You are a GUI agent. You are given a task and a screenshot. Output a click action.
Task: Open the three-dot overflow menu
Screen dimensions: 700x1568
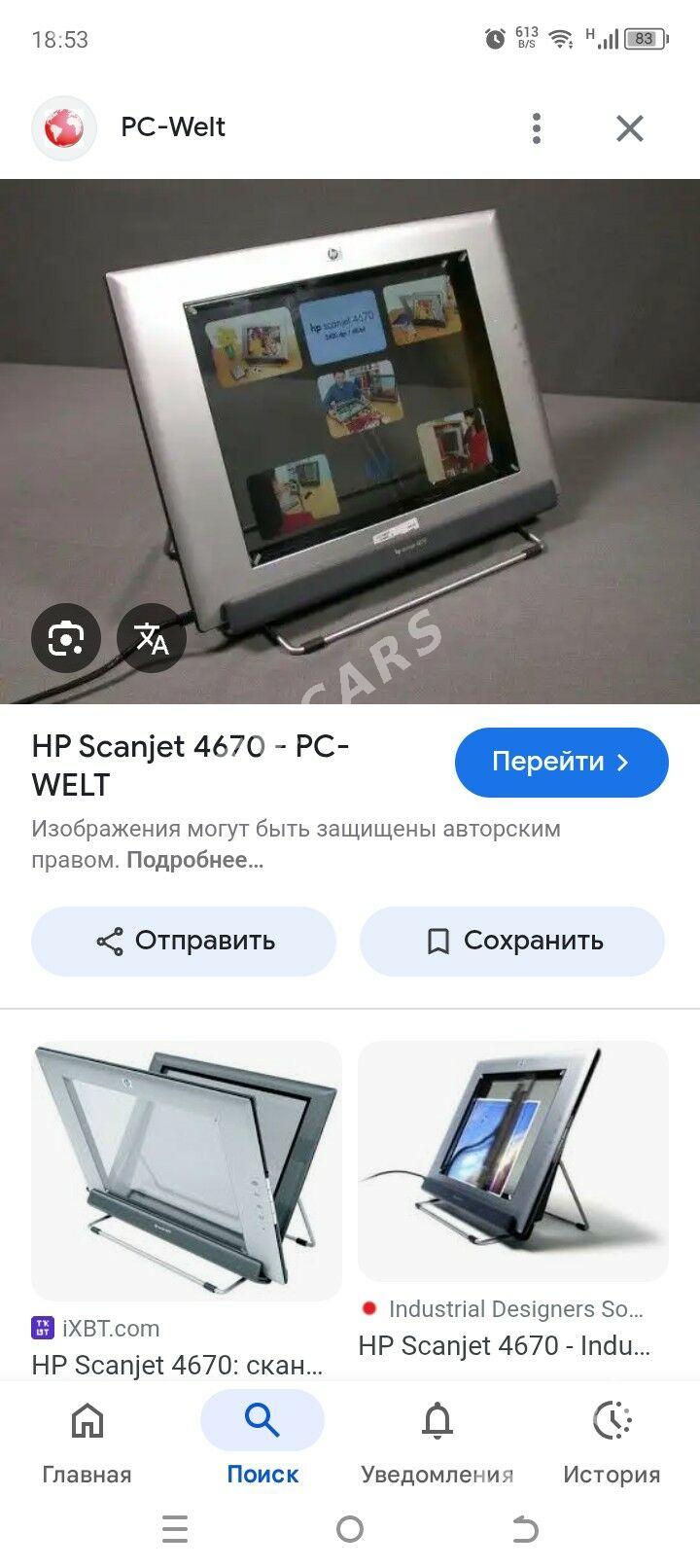pos(537,127)
